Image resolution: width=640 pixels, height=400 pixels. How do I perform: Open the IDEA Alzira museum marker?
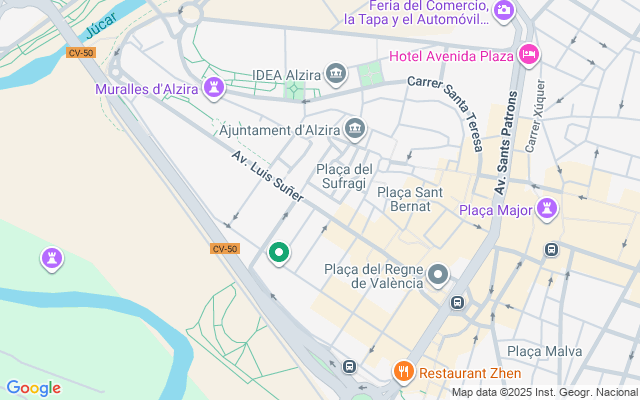click(336, 73)
